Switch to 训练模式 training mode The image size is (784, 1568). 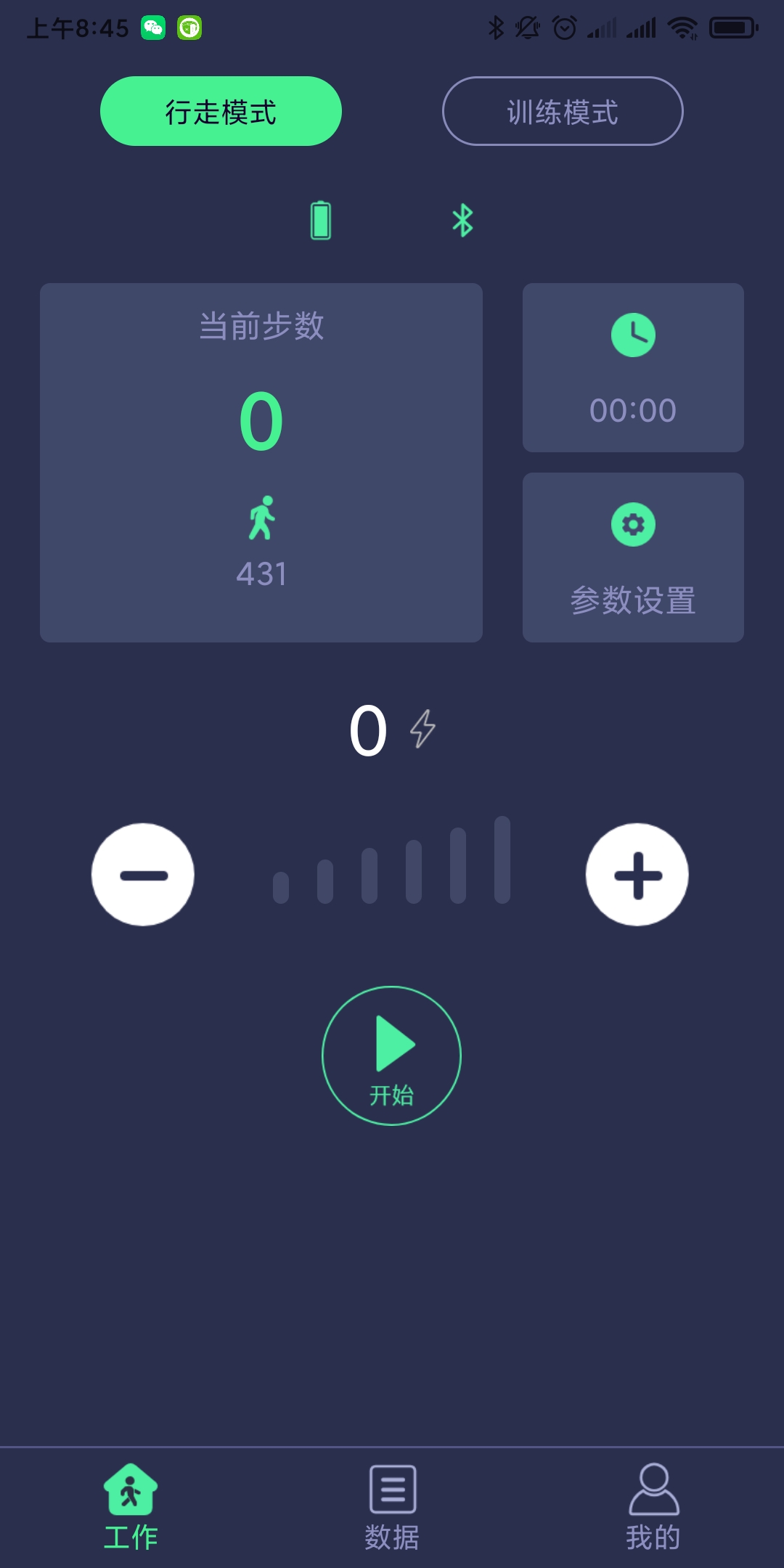[x=563, y=111]
